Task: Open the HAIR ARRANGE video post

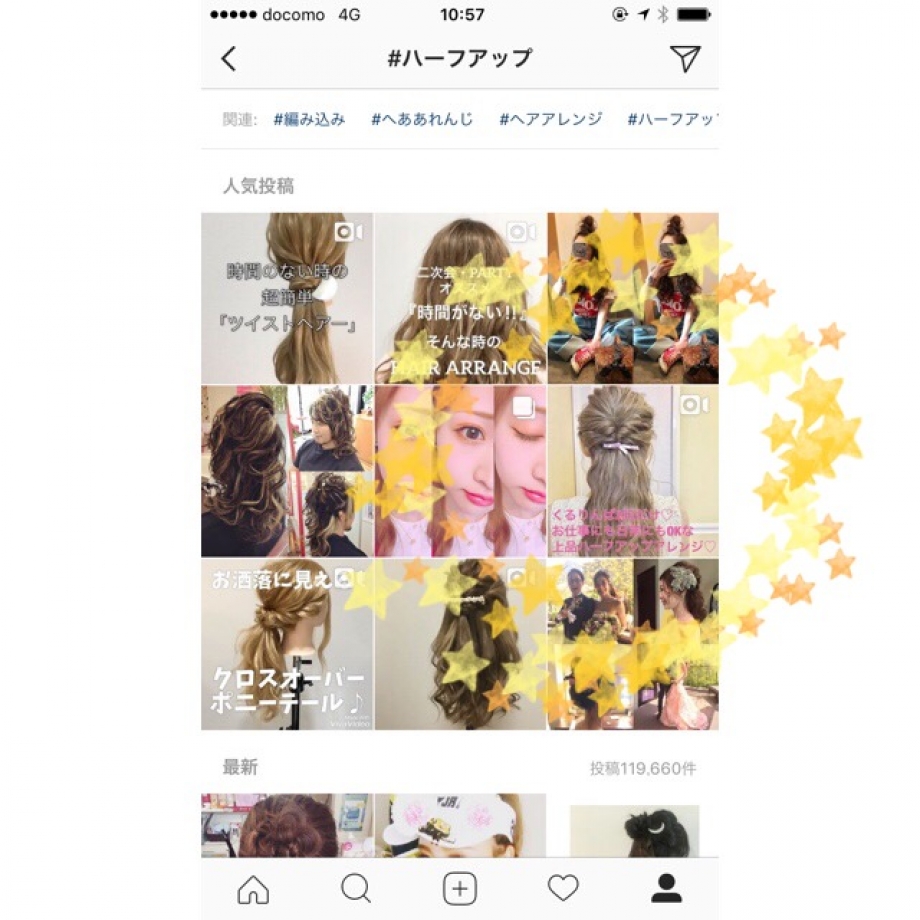Action: tap(460, 298)
